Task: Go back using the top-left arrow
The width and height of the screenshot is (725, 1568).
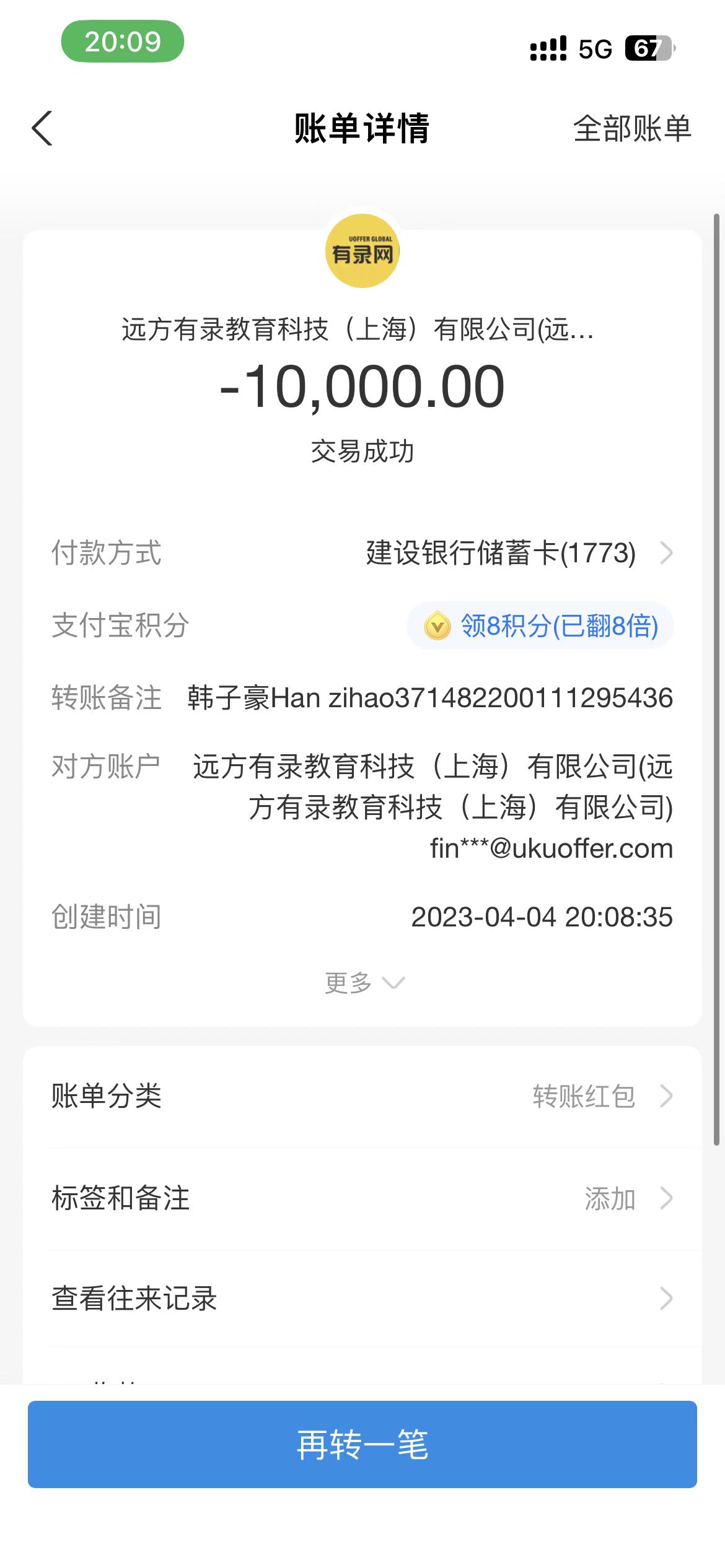Action: tap(42, 129)
